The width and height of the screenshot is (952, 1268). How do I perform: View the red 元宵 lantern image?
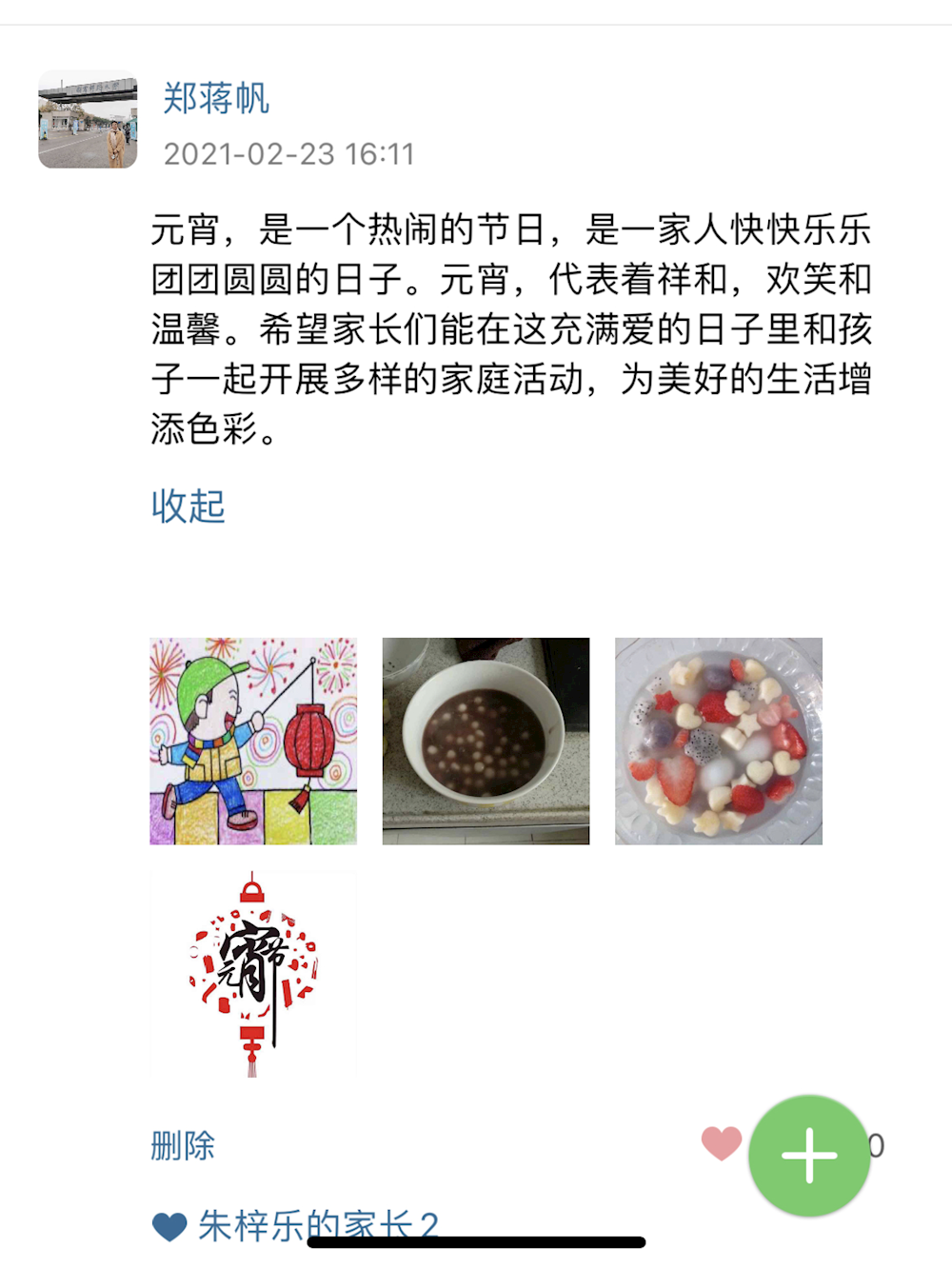[253, 973]
